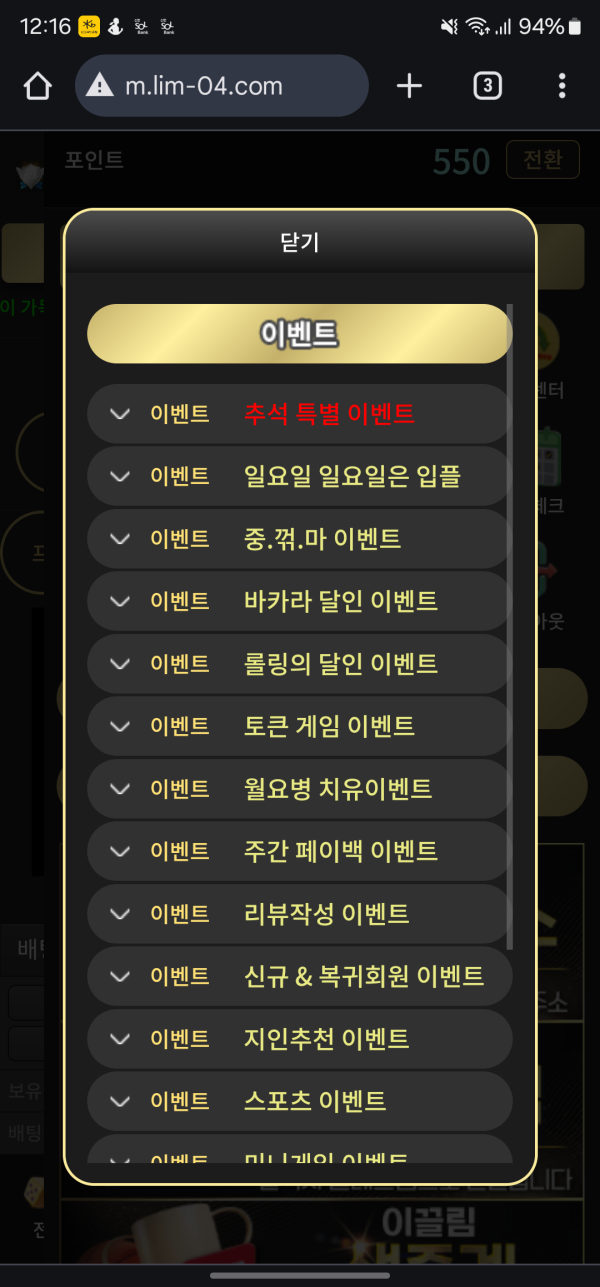Open the browser overflow menu

(x=562, y=86)
